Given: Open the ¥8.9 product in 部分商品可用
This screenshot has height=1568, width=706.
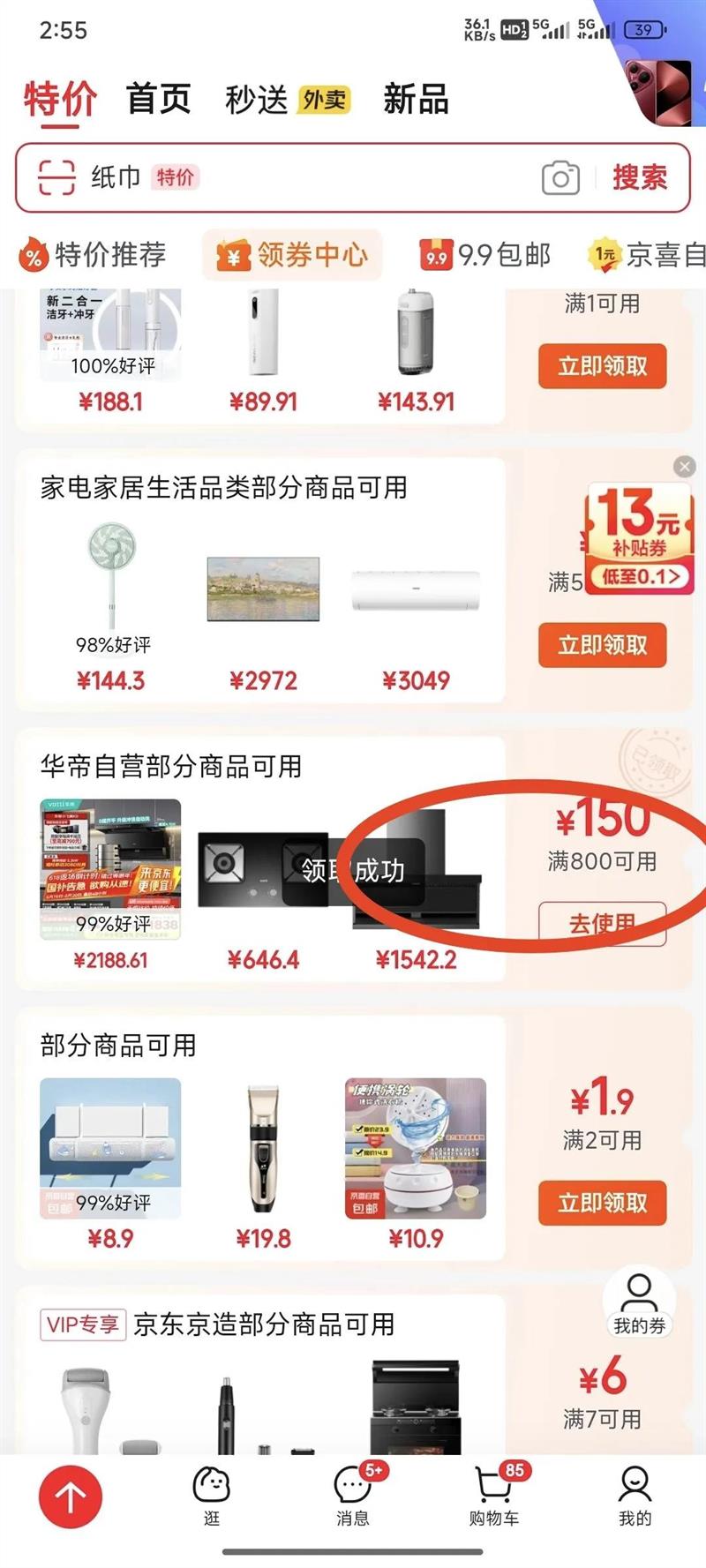Looking at the screenshot, I should (x=110, y=1149).
